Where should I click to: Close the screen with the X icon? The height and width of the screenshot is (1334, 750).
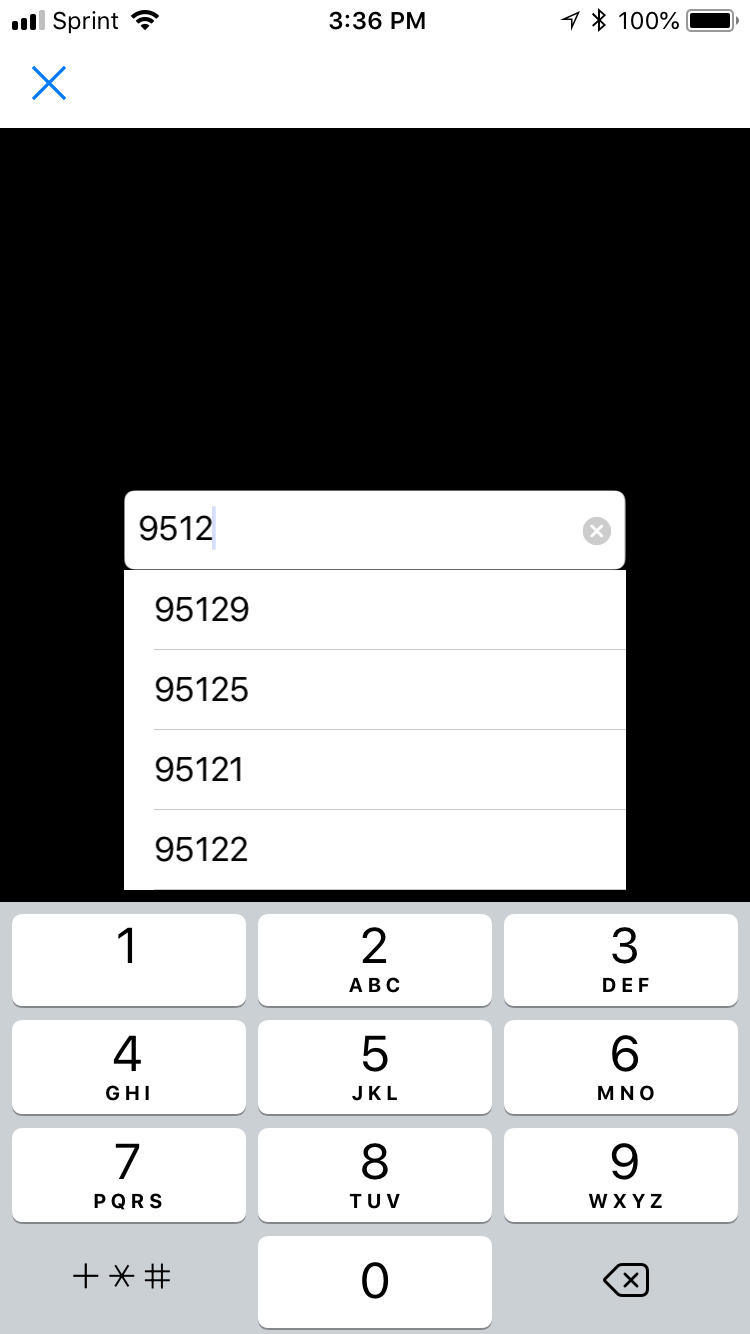tap(49, 84)
